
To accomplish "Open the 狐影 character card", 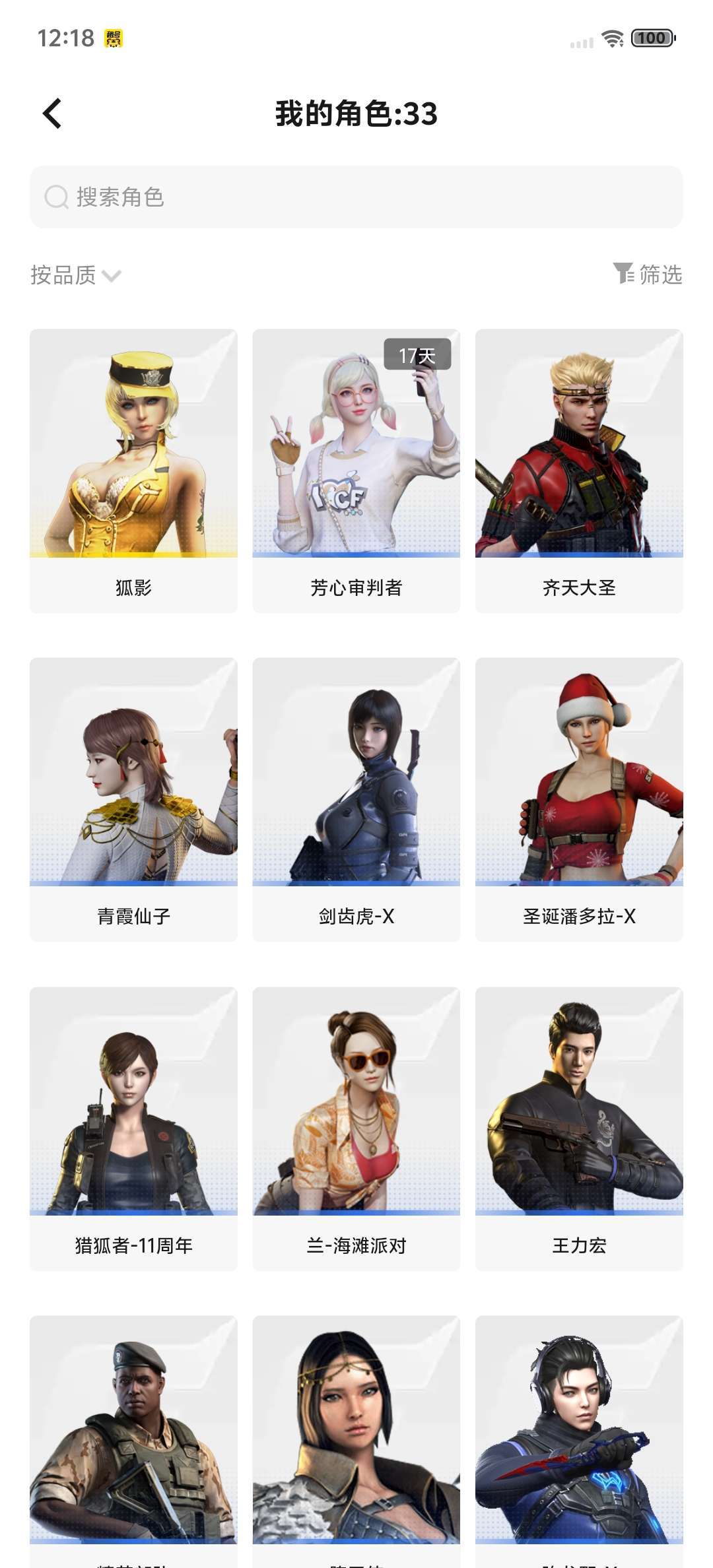I will 133,470.
